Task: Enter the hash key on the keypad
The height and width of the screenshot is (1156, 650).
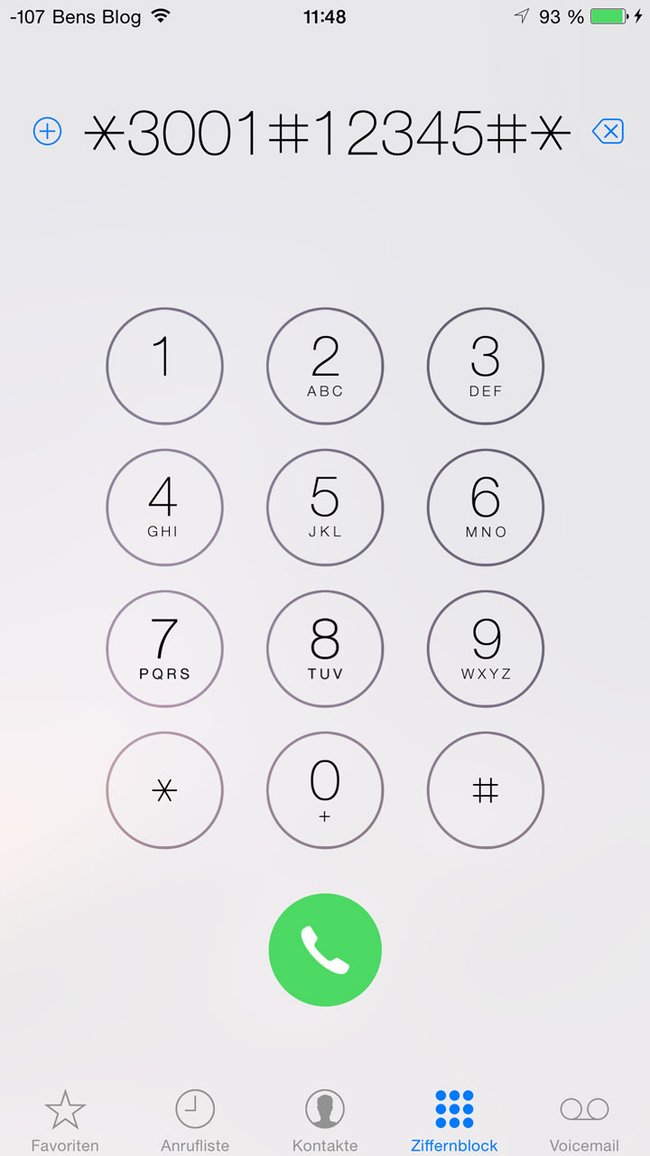Action: [486, 790]
